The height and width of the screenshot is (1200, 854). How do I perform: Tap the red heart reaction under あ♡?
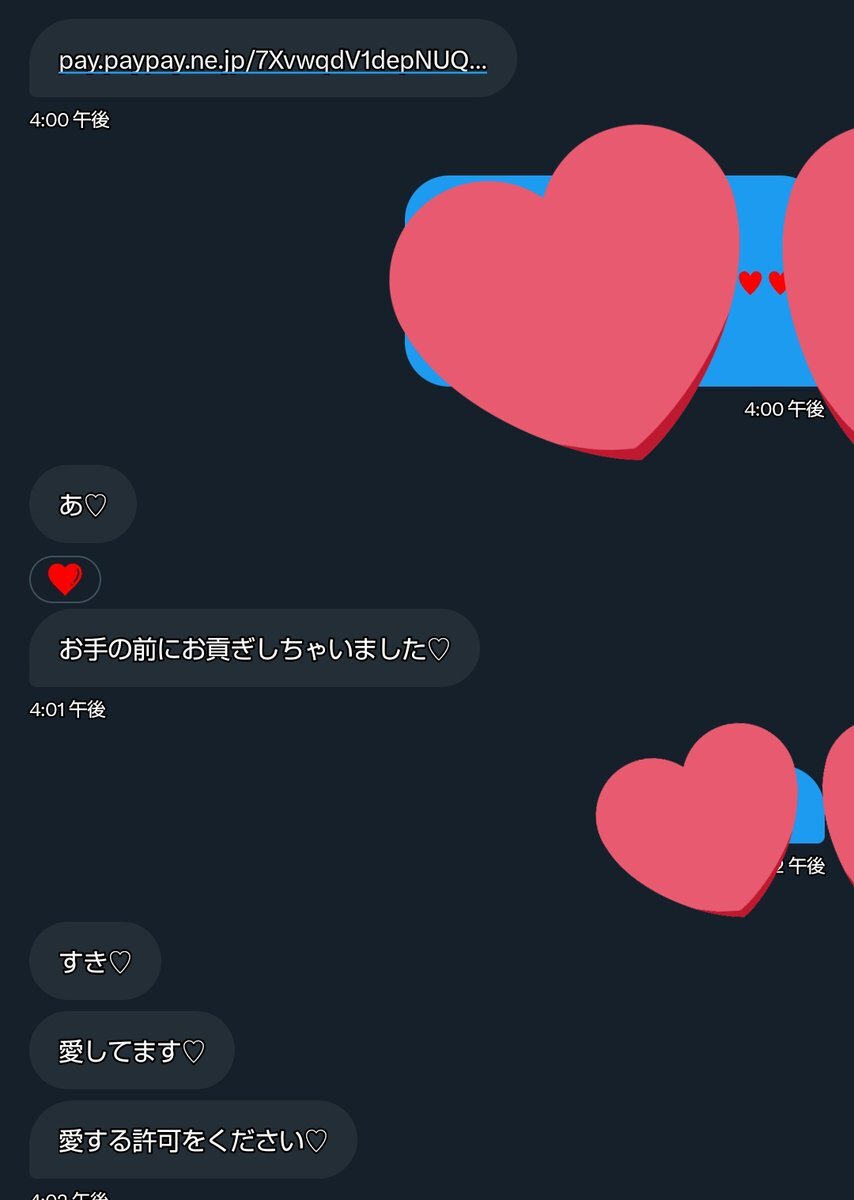pyautogui.click(x=65, y=579)
